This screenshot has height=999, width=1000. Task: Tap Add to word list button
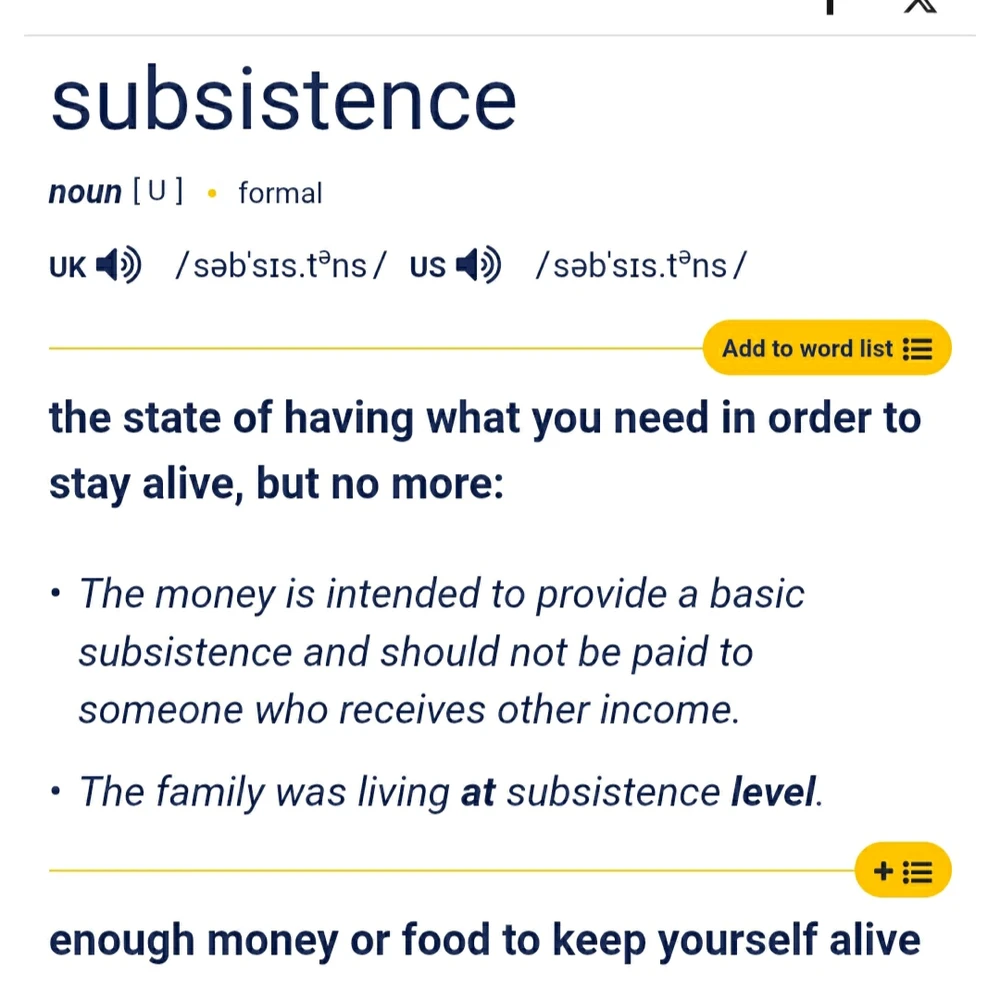tap(826, 348)
